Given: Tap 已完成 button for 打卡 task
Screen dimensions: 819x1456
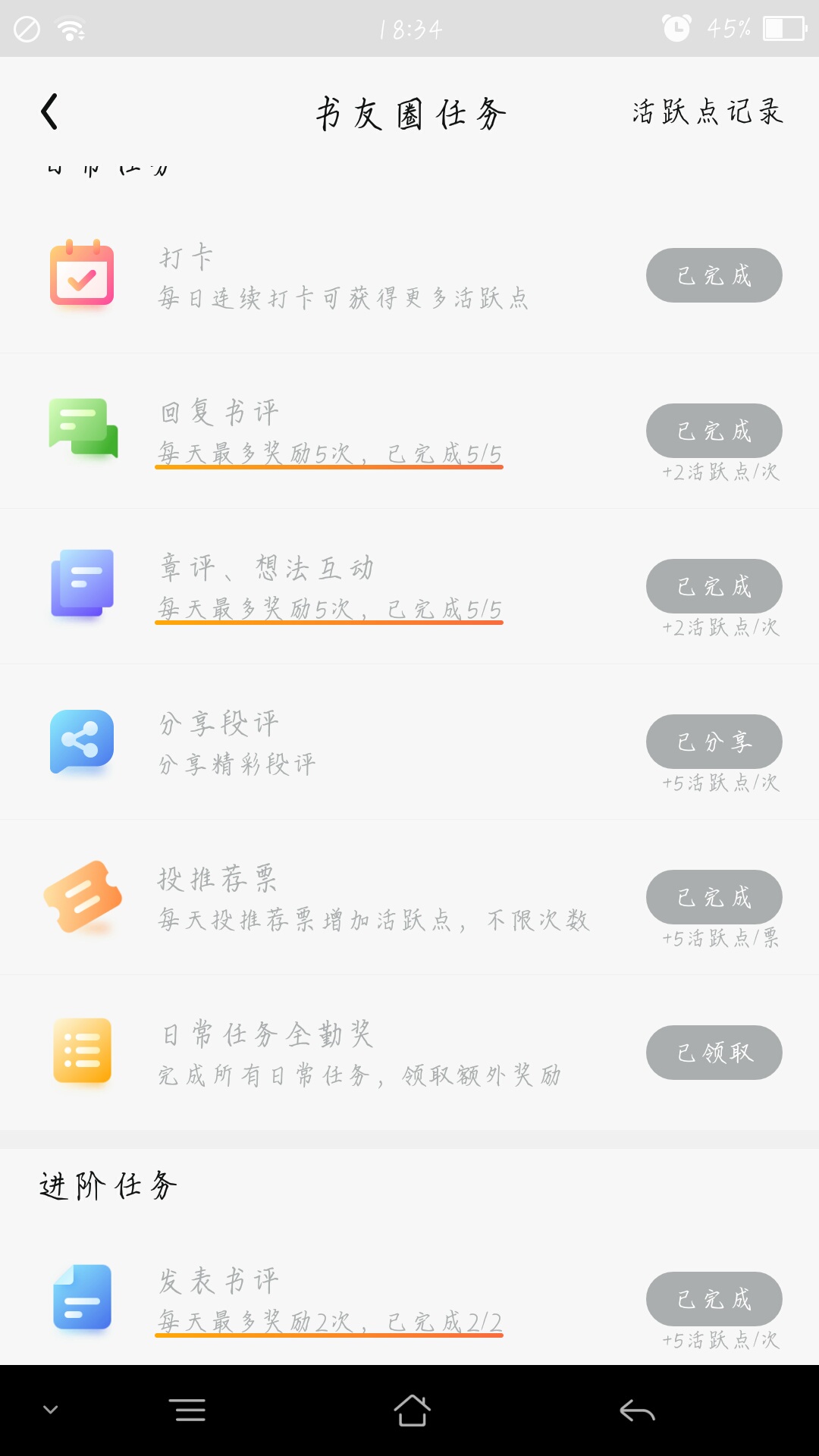Looking at the screenshot, I should (714, 275).
